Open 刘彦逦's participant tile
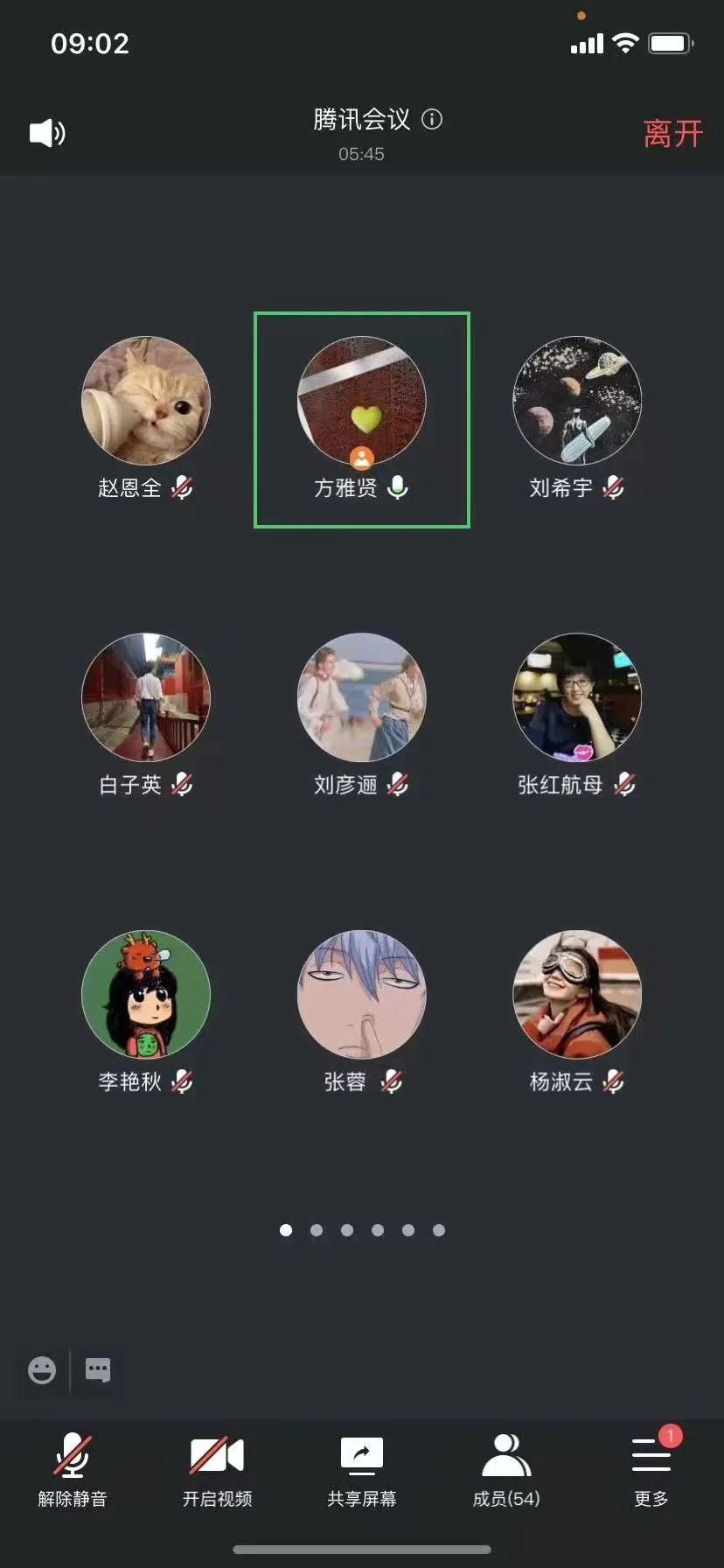Screen dimensions: 724x1568 [x=362, y=697]
